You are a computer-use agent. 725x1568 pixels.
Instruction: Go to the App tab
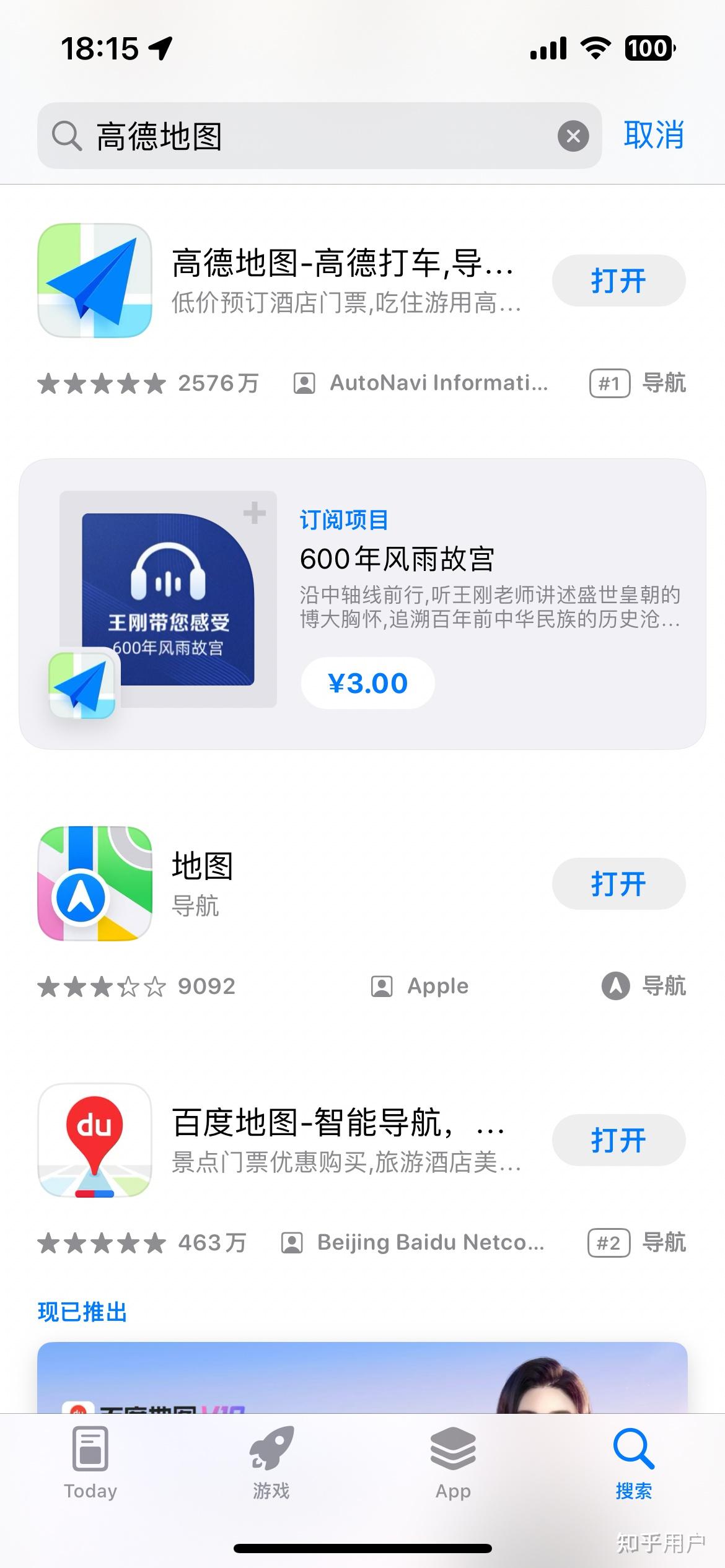[453, 1463]
